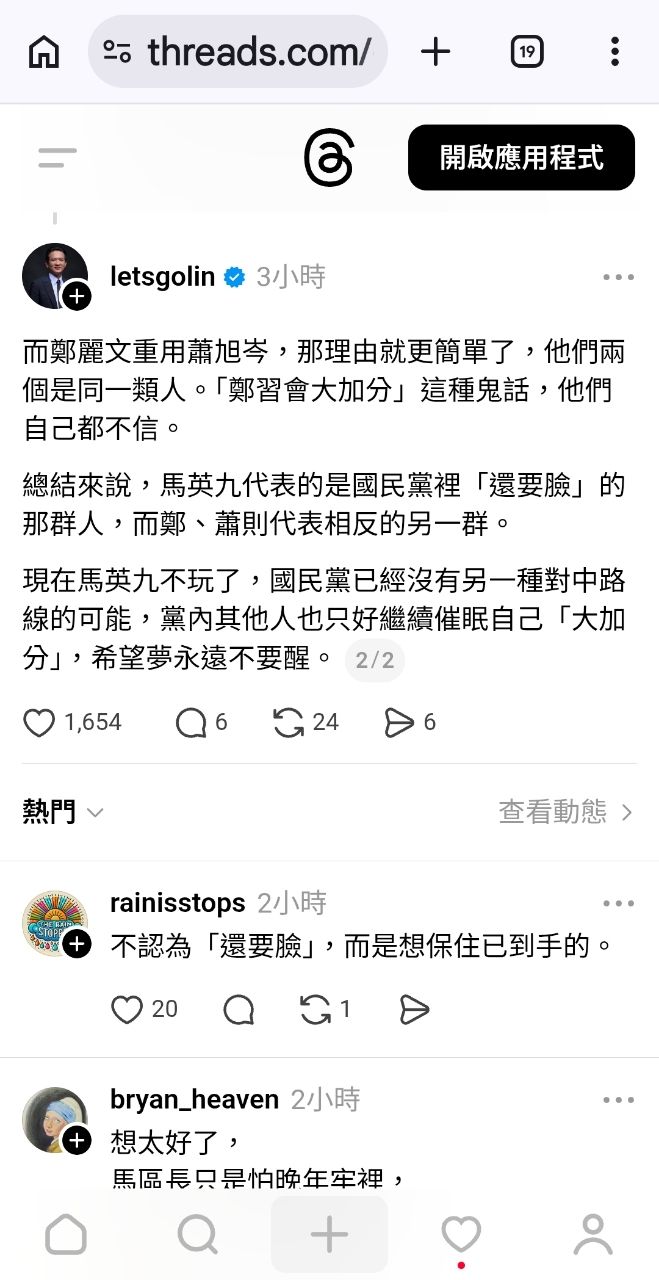Image resolution: width=659 pixels, height=1280 pixels.
Task: Repost letsgolin's post
Action: 289,722
